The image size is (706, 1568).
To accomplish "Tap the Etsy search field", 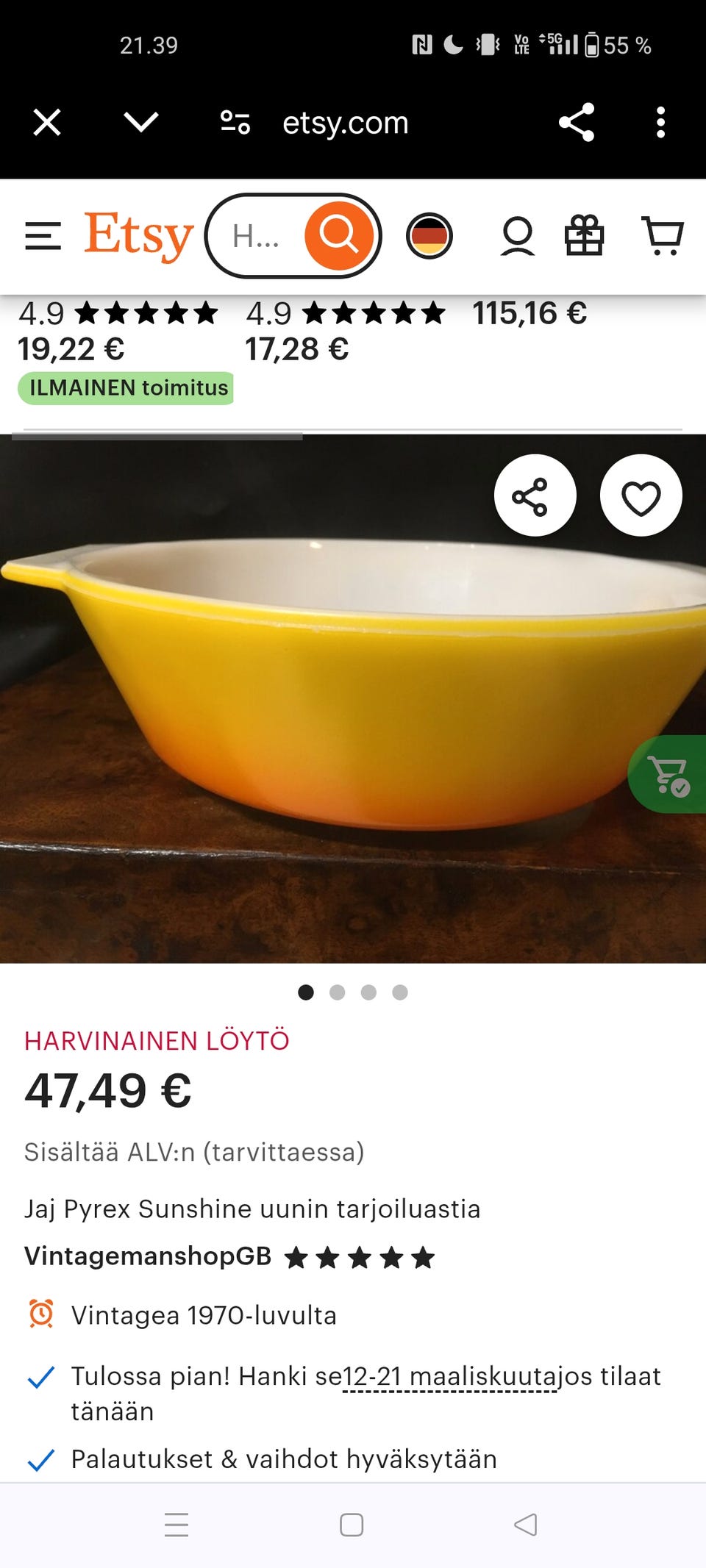I will [x=256, y=237].
